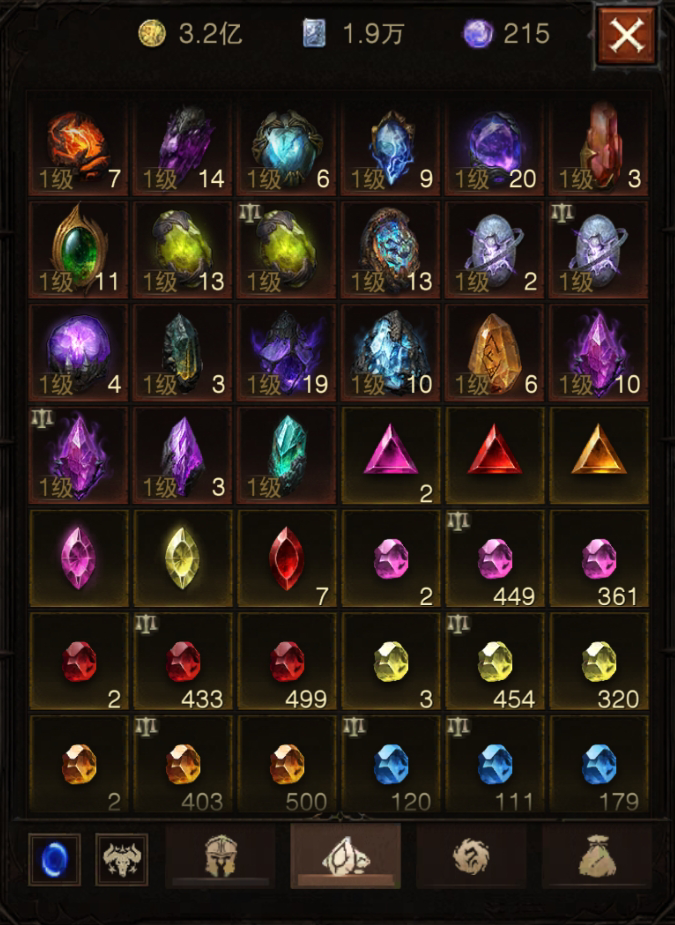This screenshot has width=675, height=925.
Task: Select the red gem stack of 499
Action: click(x=287, y=661)
